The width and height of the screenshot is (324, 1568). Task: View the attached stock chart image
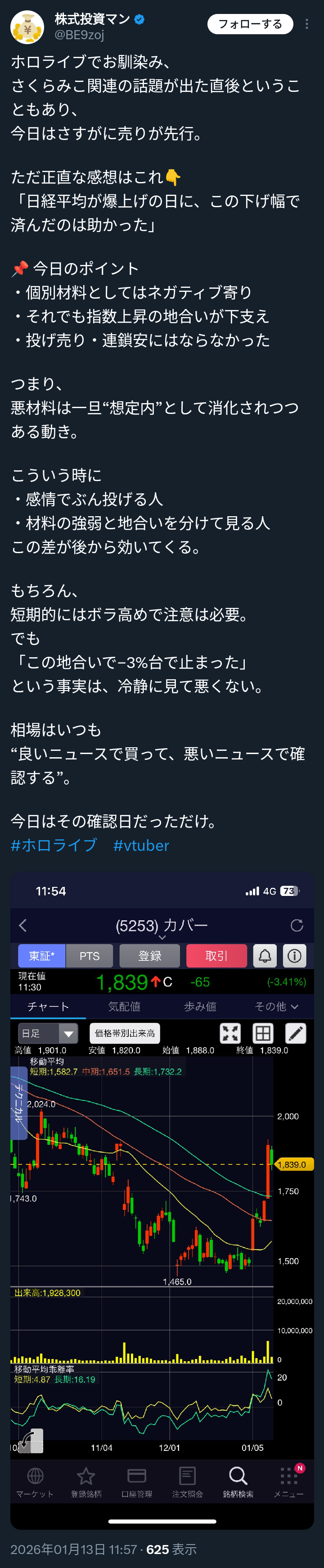click(162, 1193)
